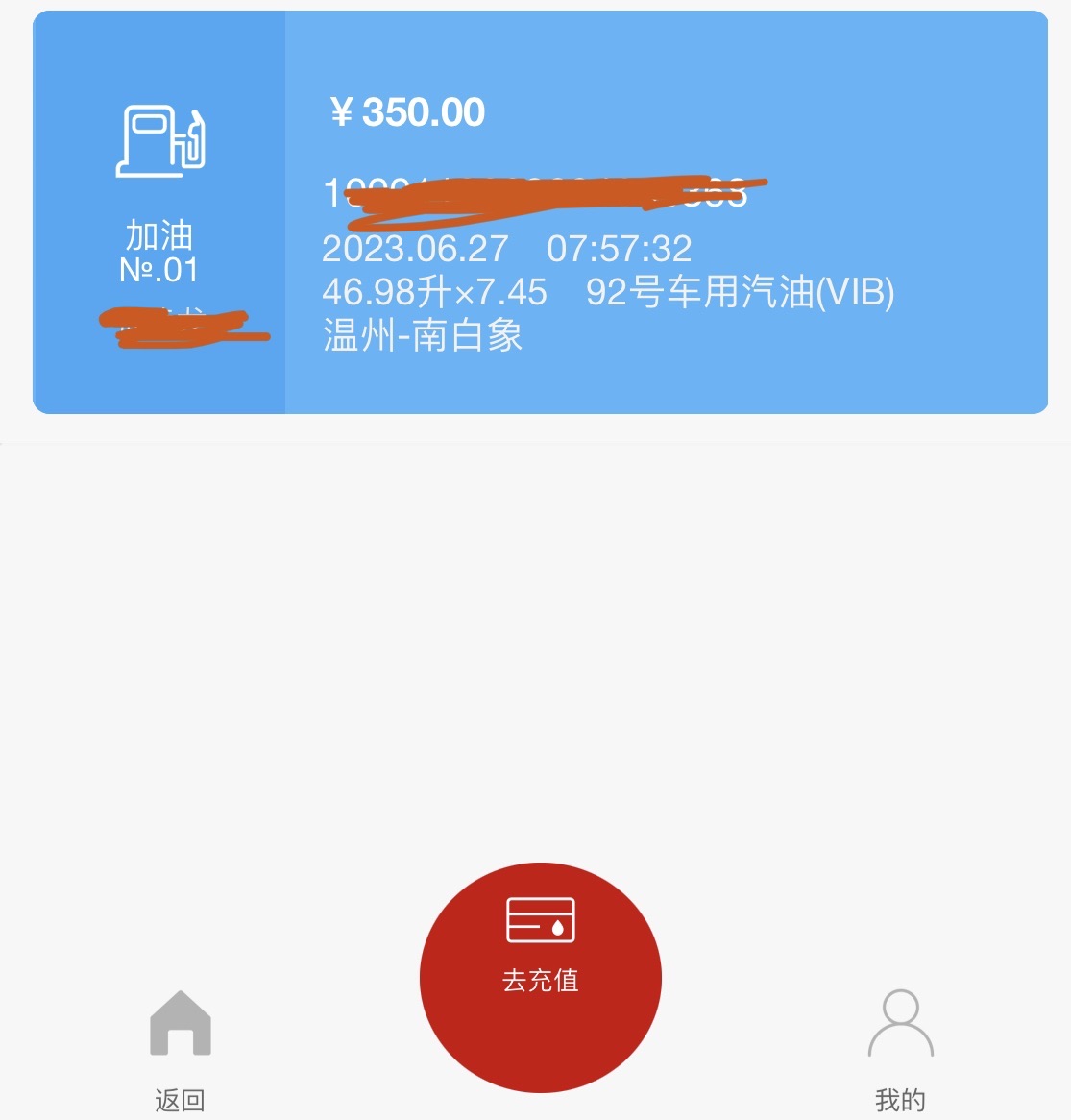The image size is (1071, 1120).
Task: Open the ¥350.00 fuel transaction card
Action: click(540, 212)
